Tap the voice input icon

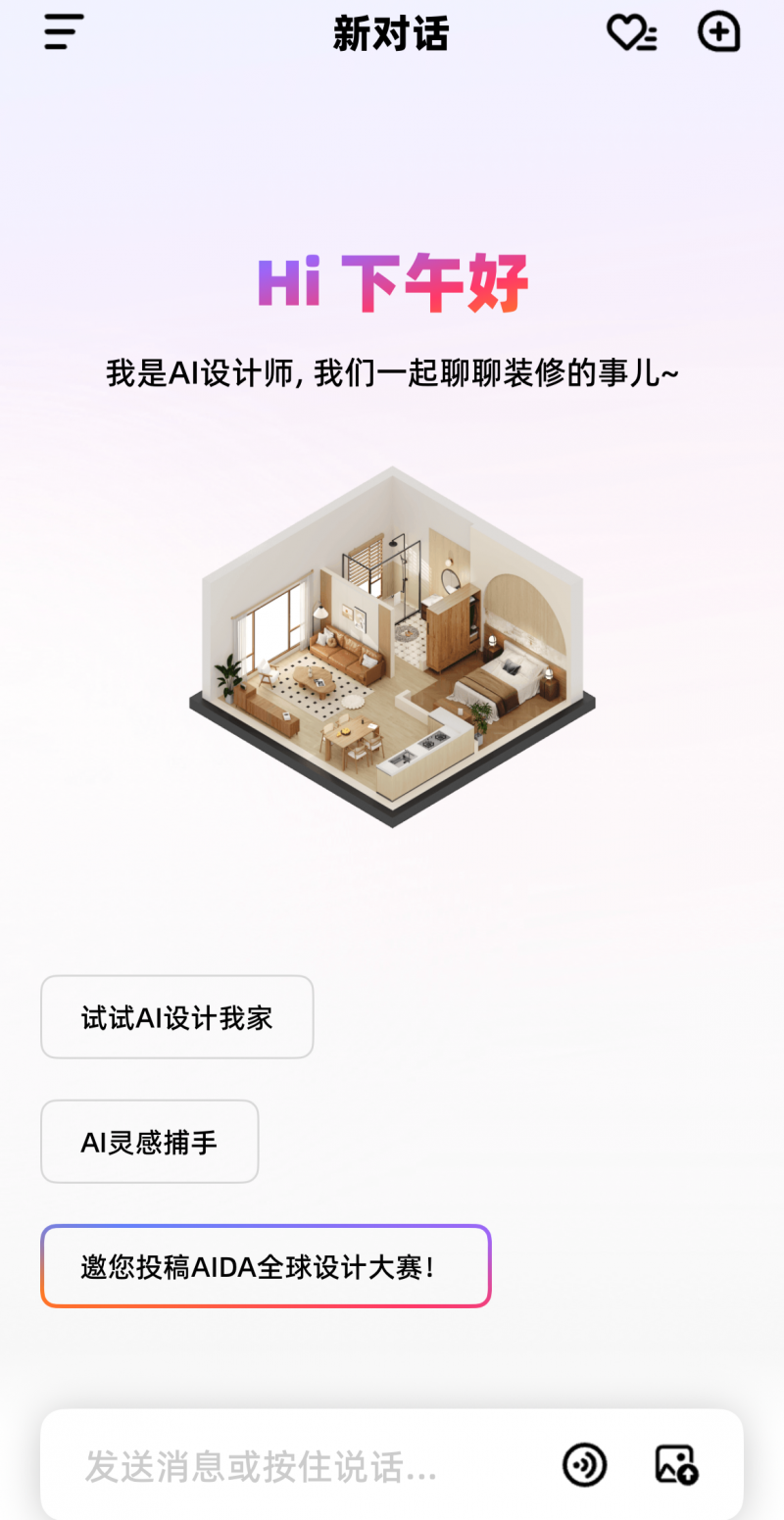pos(584,1466)
